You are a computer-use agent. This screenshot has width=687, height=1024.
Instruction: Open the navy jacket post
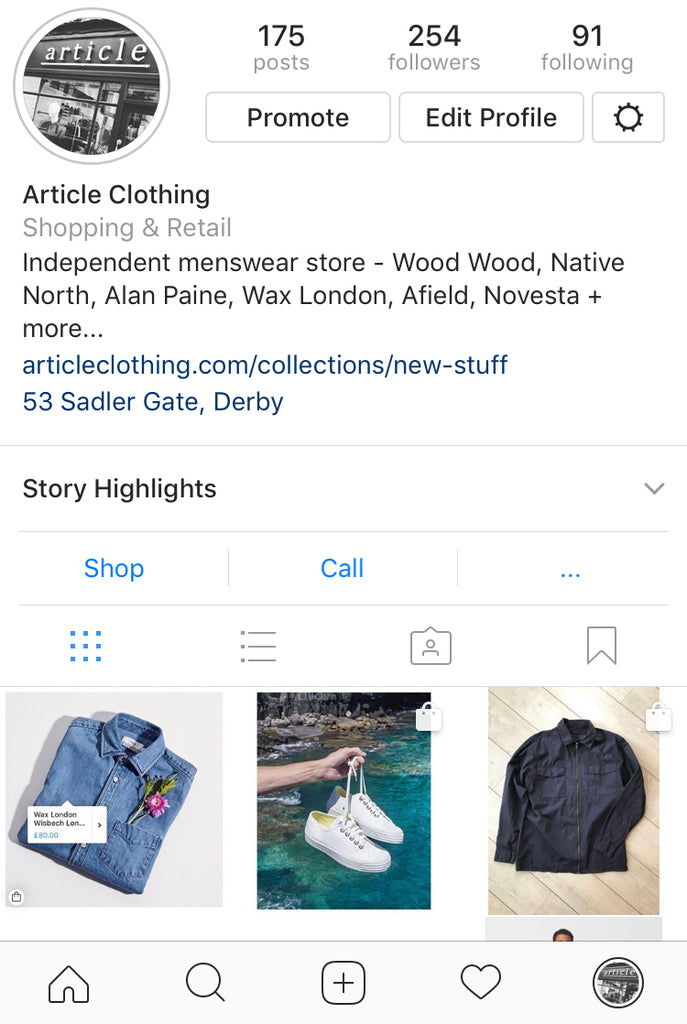(573, 800)
